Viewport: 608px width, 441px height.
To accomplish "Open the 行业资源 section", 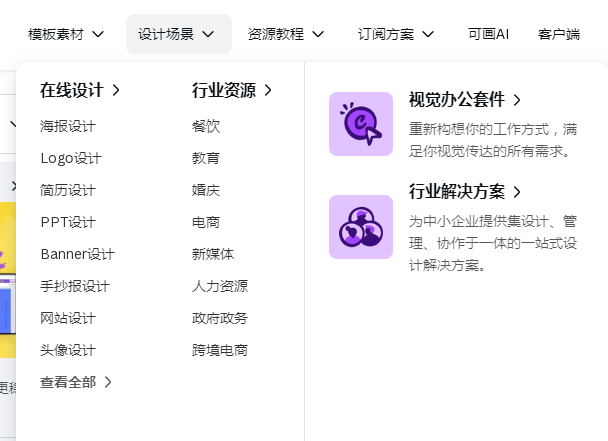I will (x=232, y=90).
